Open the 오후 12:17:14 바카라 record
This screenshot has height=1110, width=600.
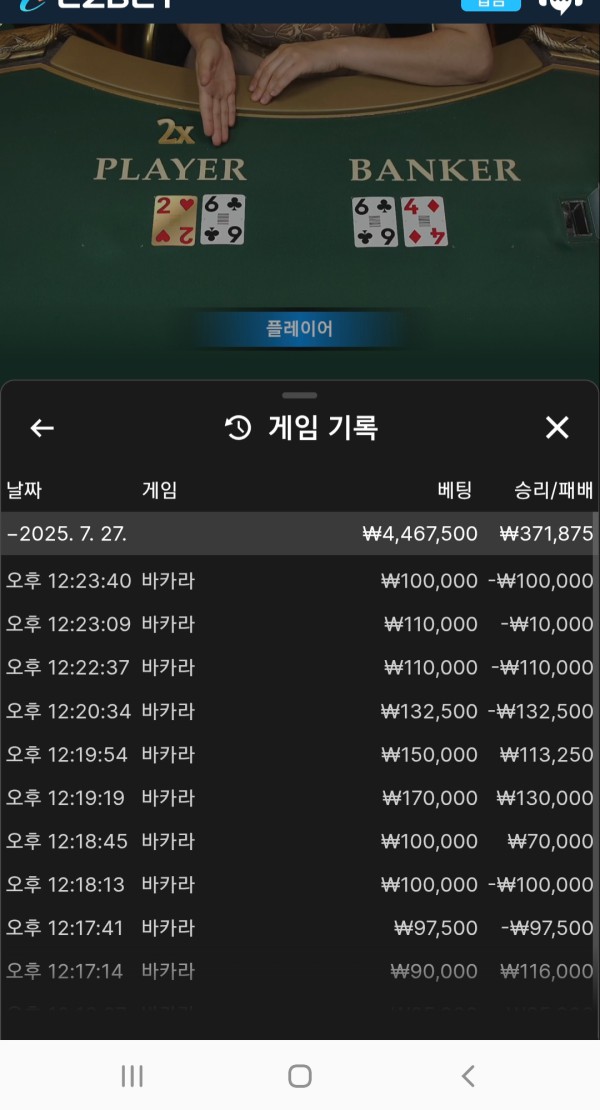tap(298, 971)
